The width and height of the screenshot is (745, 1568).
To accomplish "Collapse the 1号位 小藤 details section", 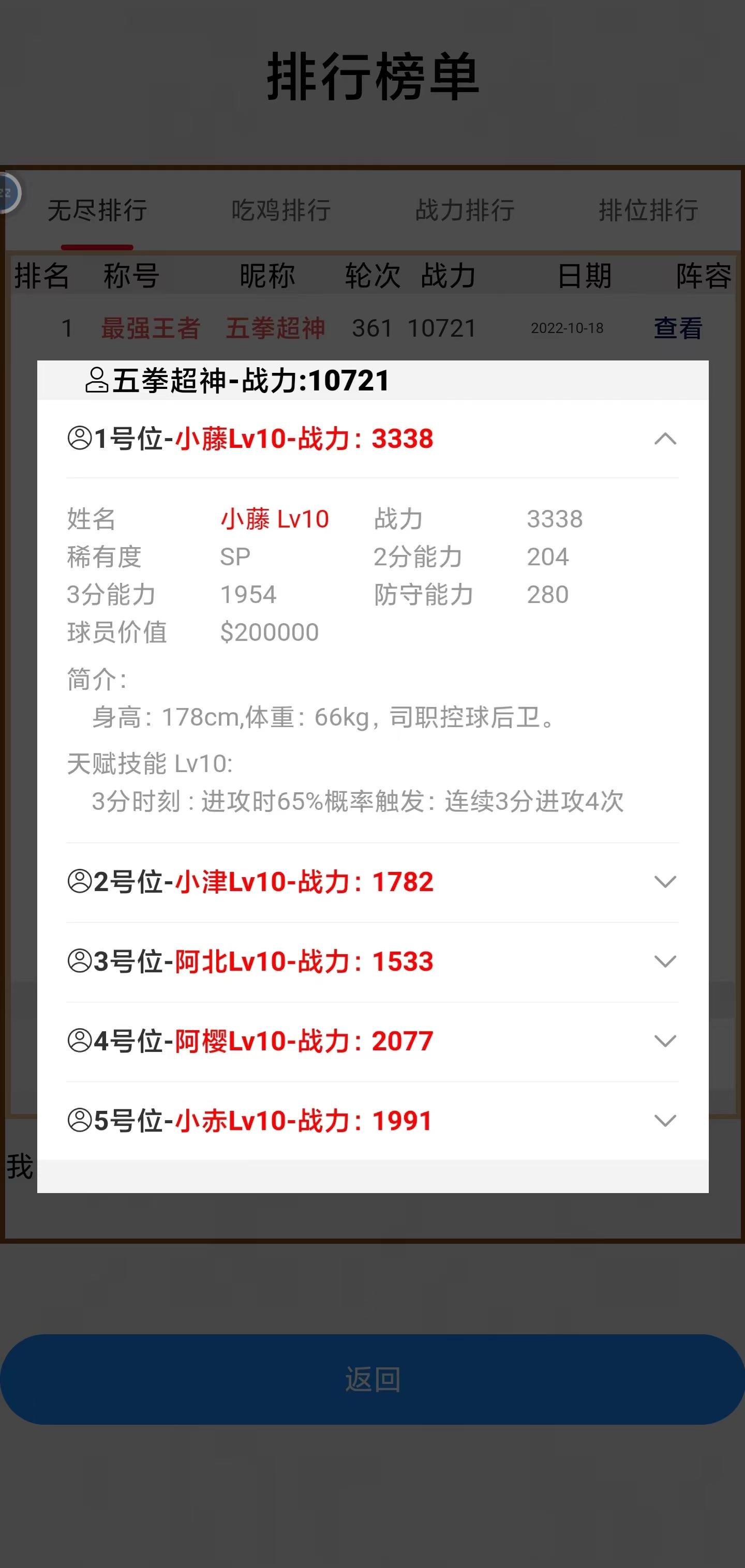I will click(665, 439).
